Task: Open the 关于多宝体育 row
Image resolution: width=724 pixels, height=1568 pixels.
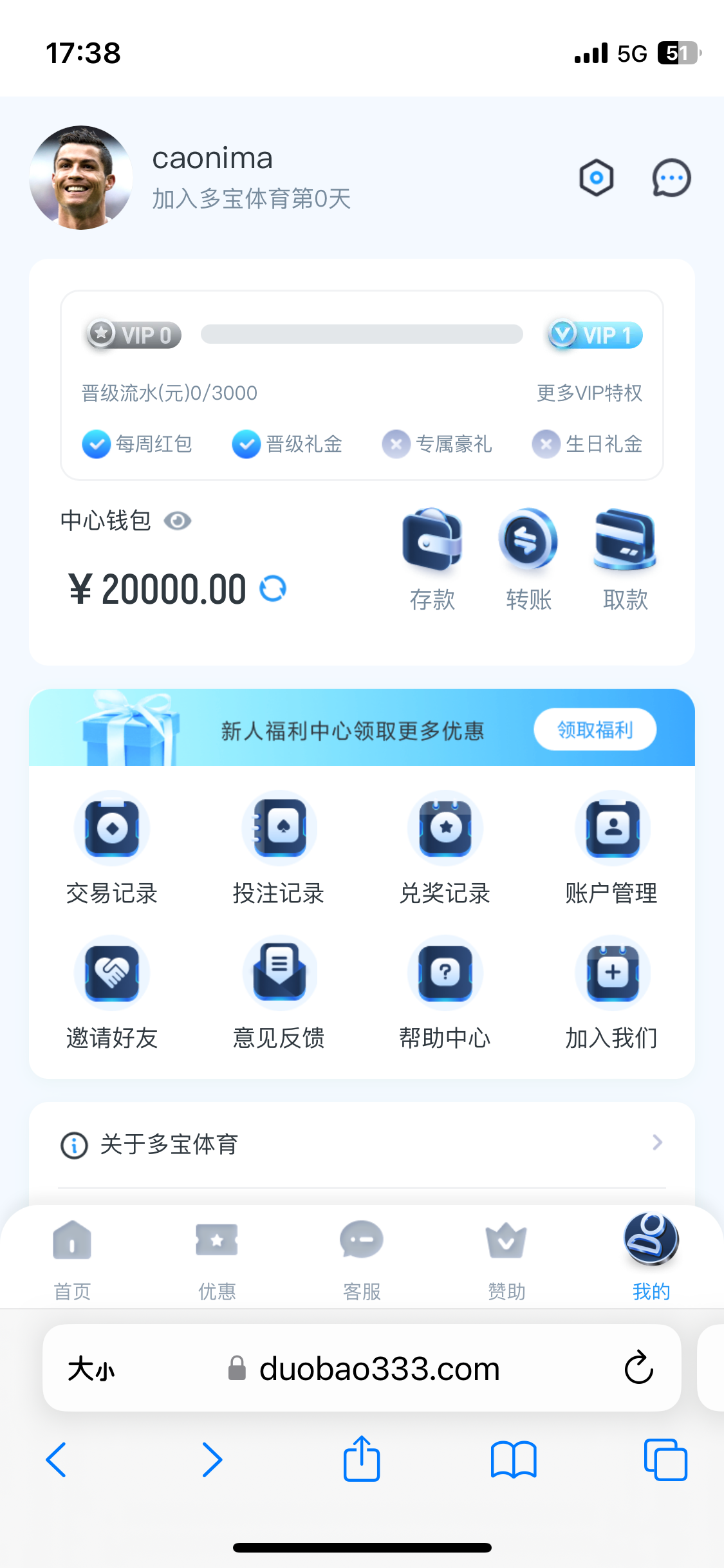Action: tap(362, 1144)
